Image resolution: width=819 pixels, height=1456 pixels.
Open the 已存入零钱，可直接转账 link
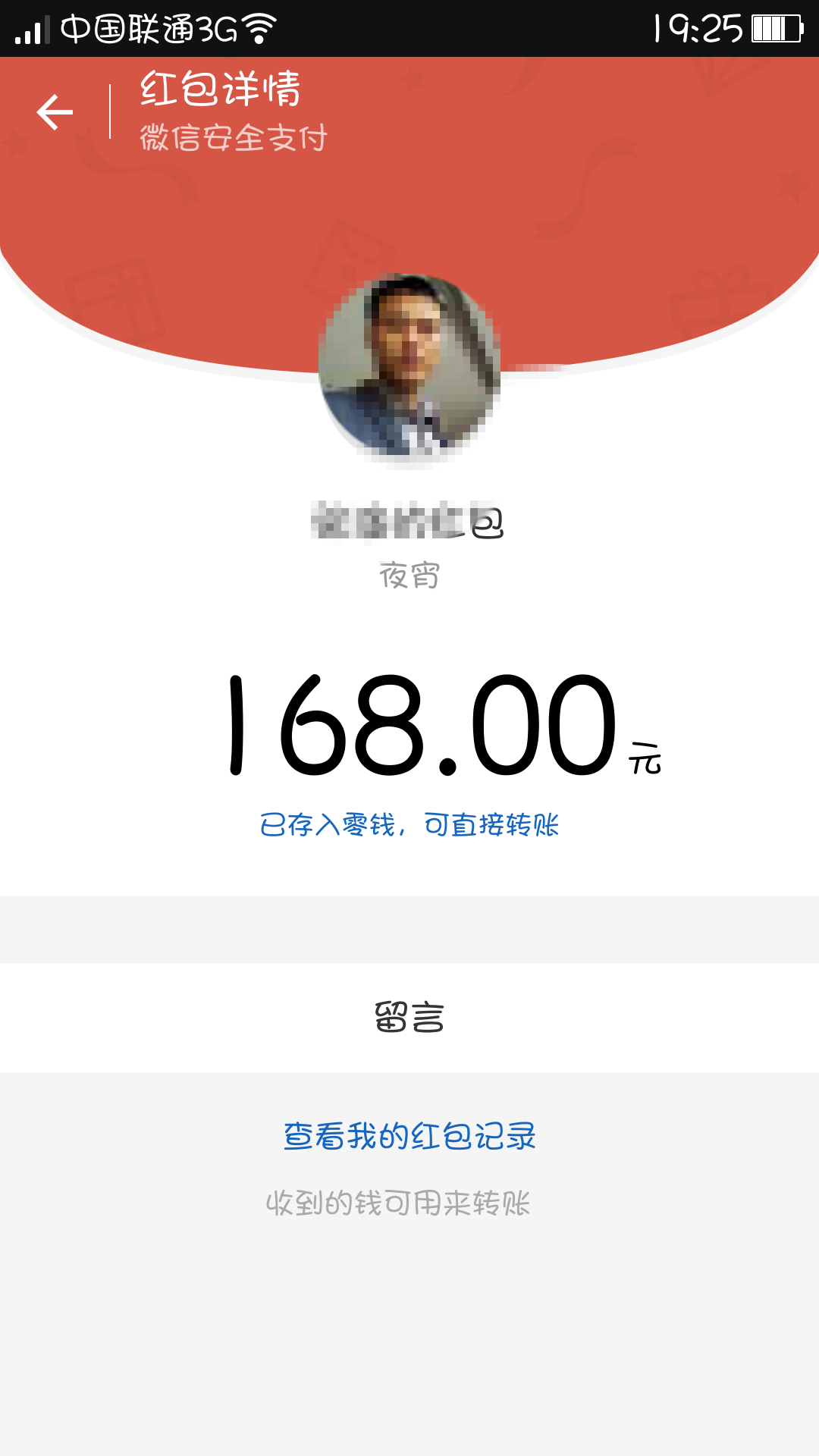pyautogui.click(x=409, y=824)
